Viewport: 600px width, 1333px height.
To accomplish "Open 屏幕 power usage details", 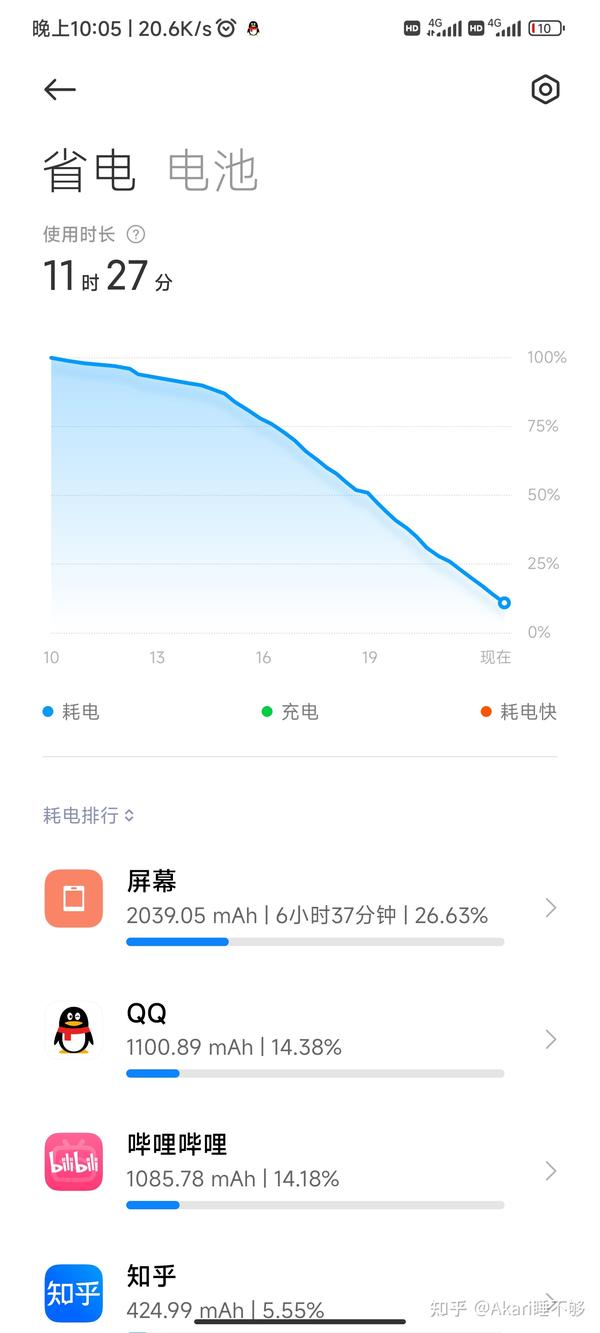I will click(300, 908).
